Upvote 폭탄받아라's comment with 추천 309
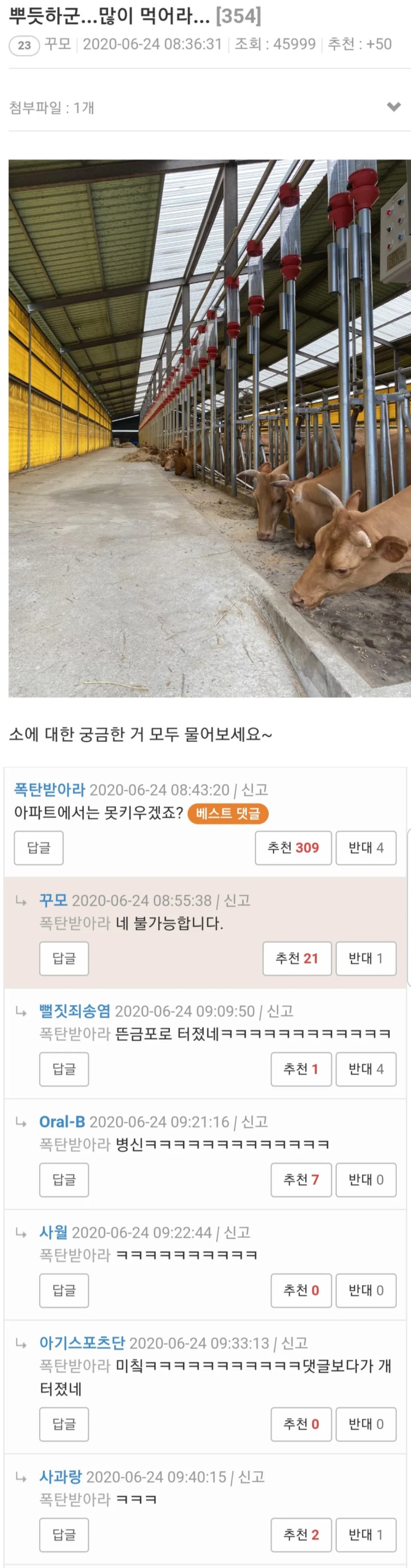 tap(293, 847)
